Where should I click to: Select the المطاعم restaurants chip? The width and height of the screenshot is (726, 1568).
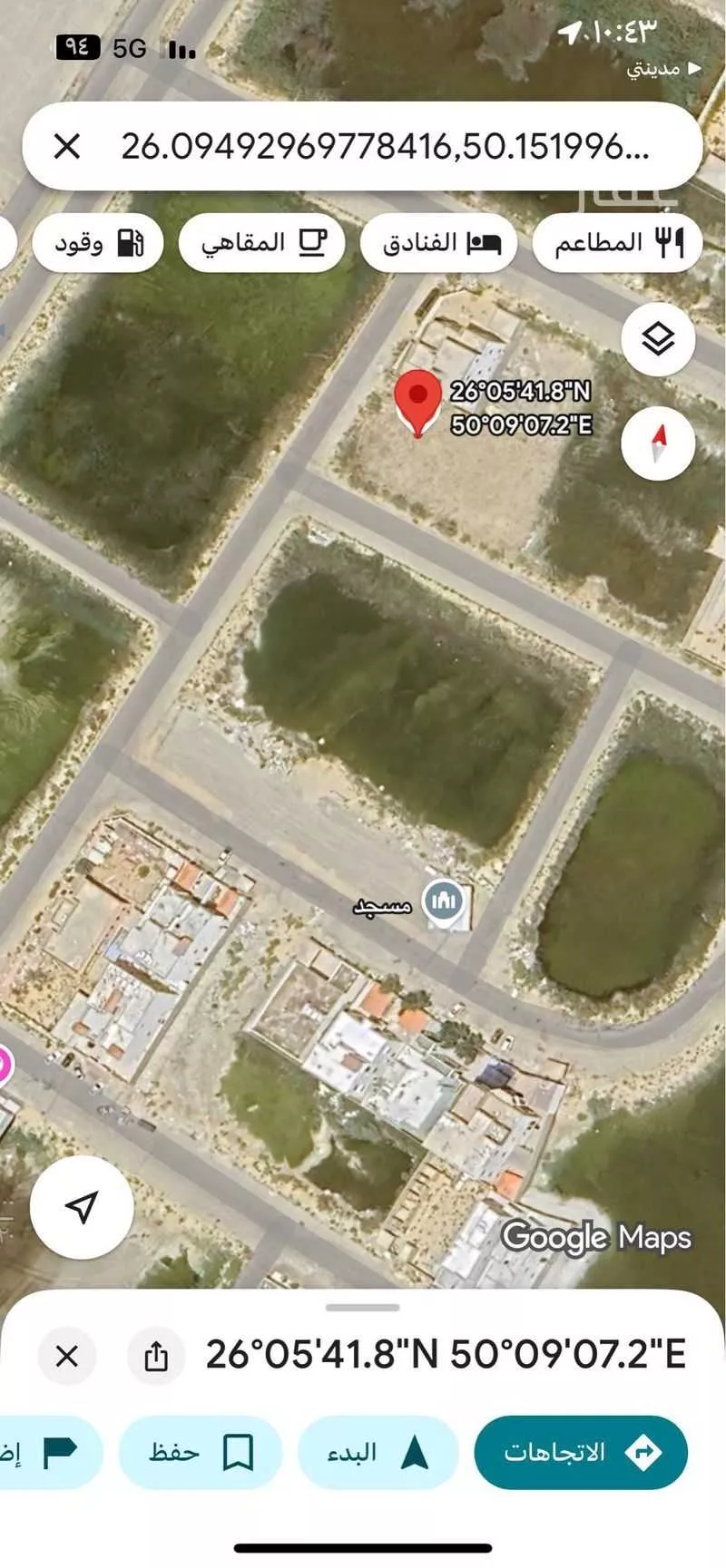point(618,242)
